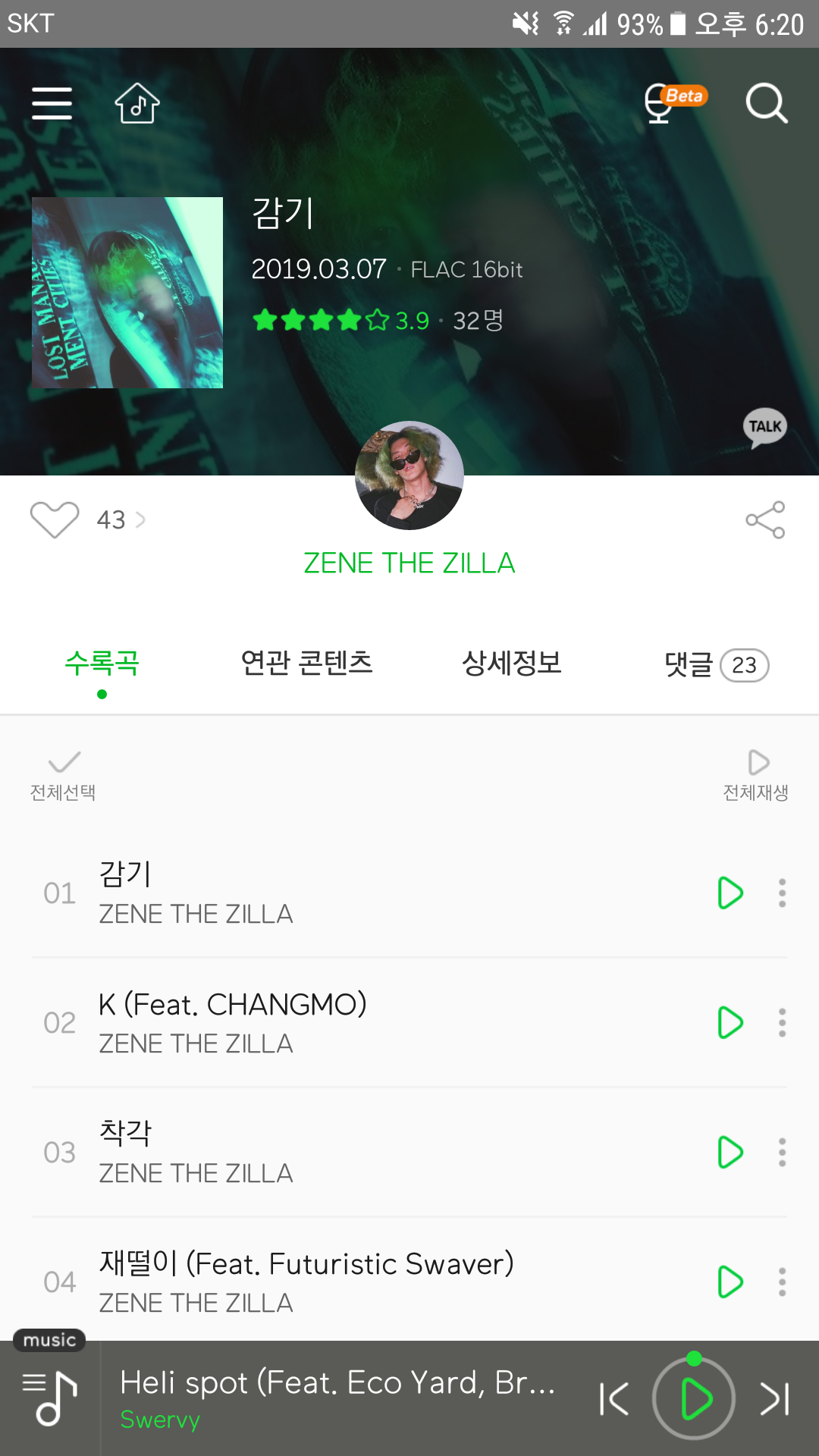Open more options for K (Feat. CHANGMO)

pos(782,1023)
